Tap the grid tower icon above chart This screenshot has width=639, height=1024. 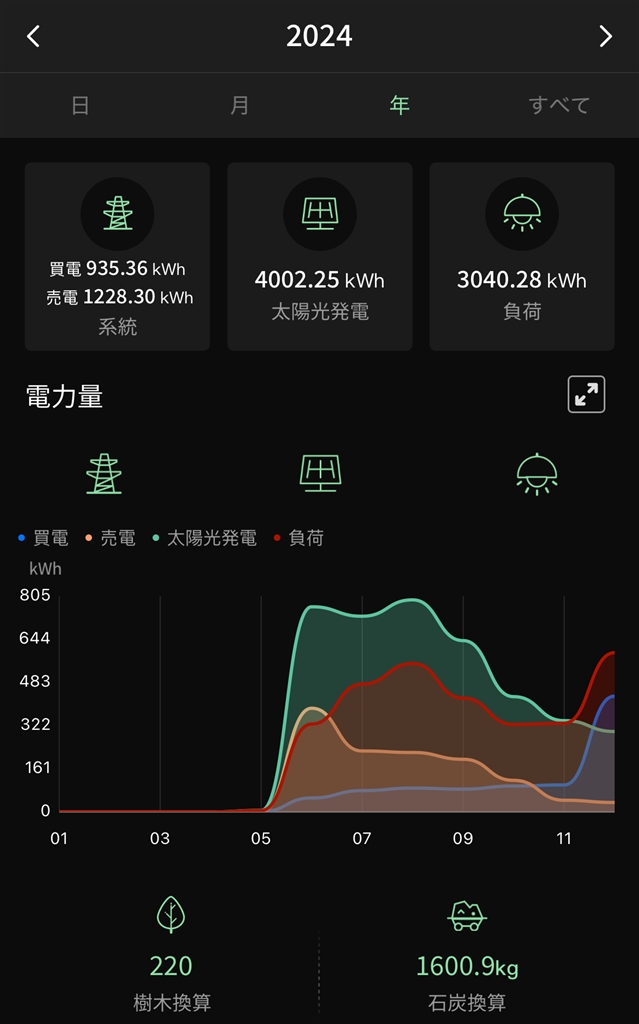click(104, 473)
